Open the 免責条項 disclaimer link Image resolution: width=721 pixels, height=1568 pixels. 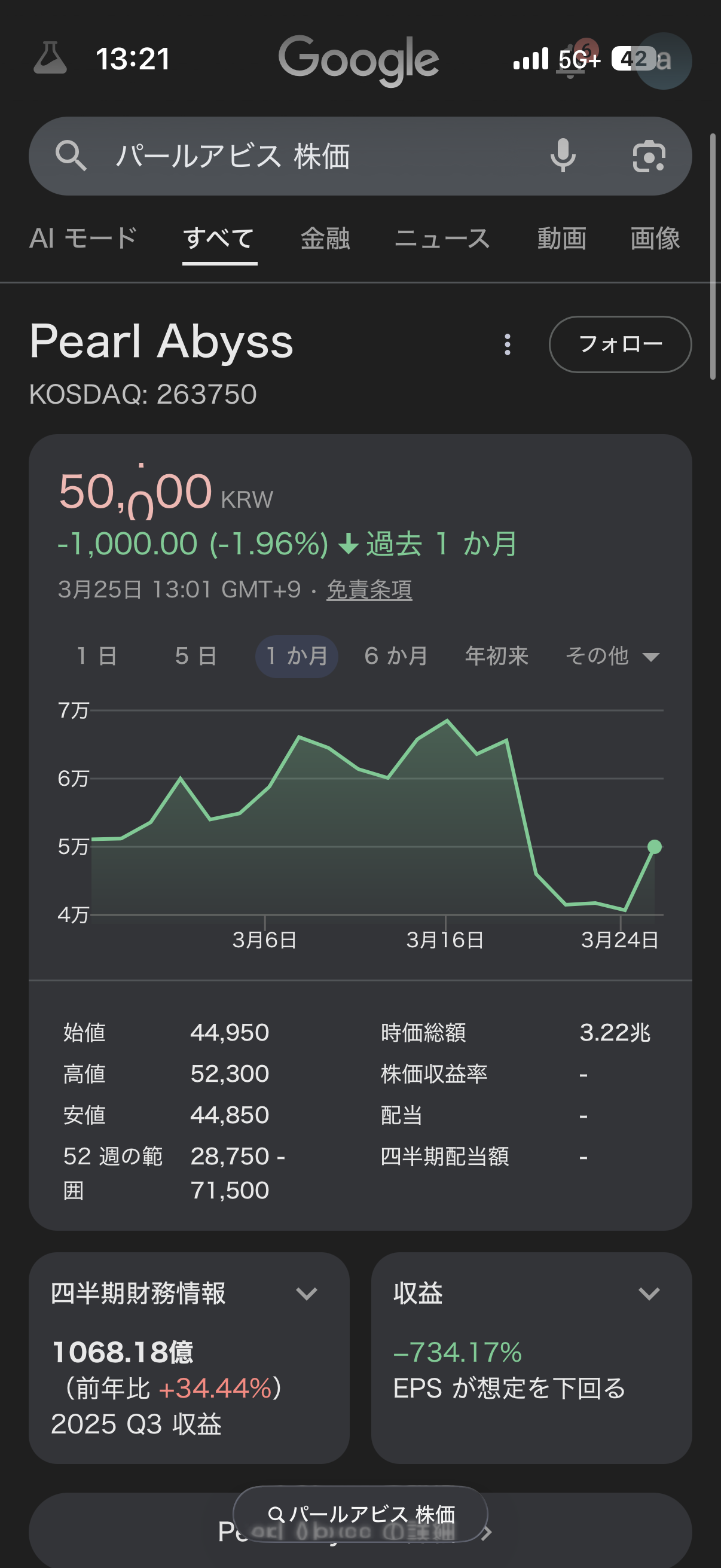pyautogui.click(x=369, y=589)
